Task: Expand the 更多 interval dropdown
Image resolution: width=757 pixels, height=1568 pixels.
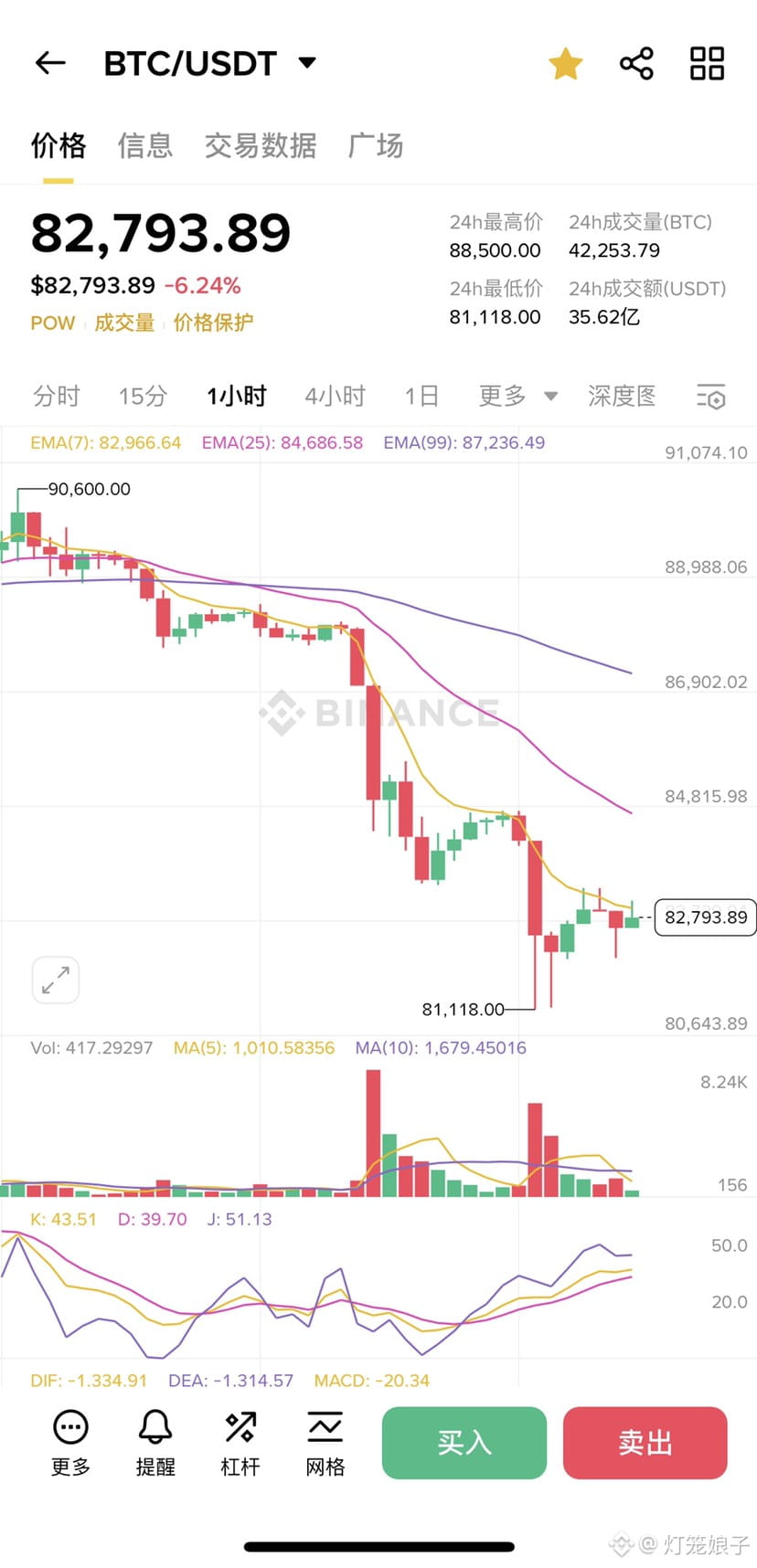Action: point(517,397)
